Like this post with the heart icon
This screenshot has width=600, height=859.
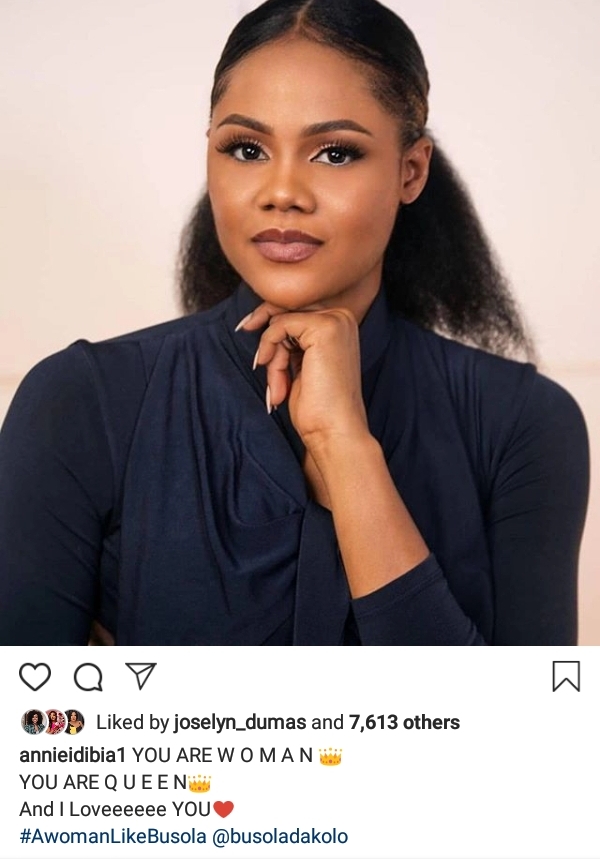[35, 677]
